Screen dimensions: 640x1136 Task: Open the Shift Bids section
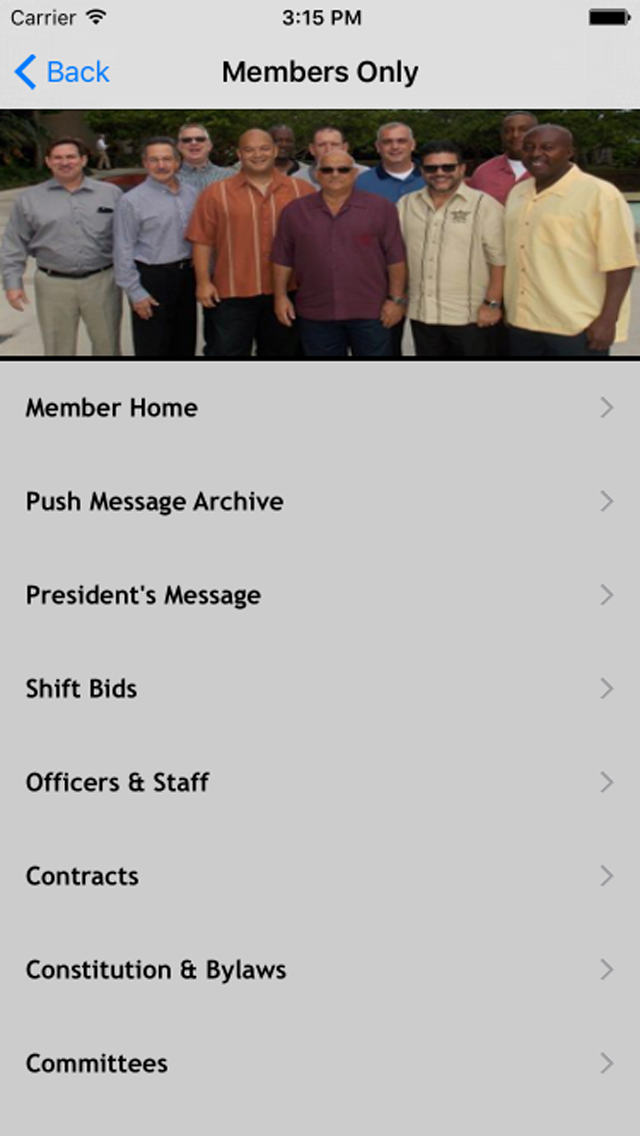click(320, 688)
